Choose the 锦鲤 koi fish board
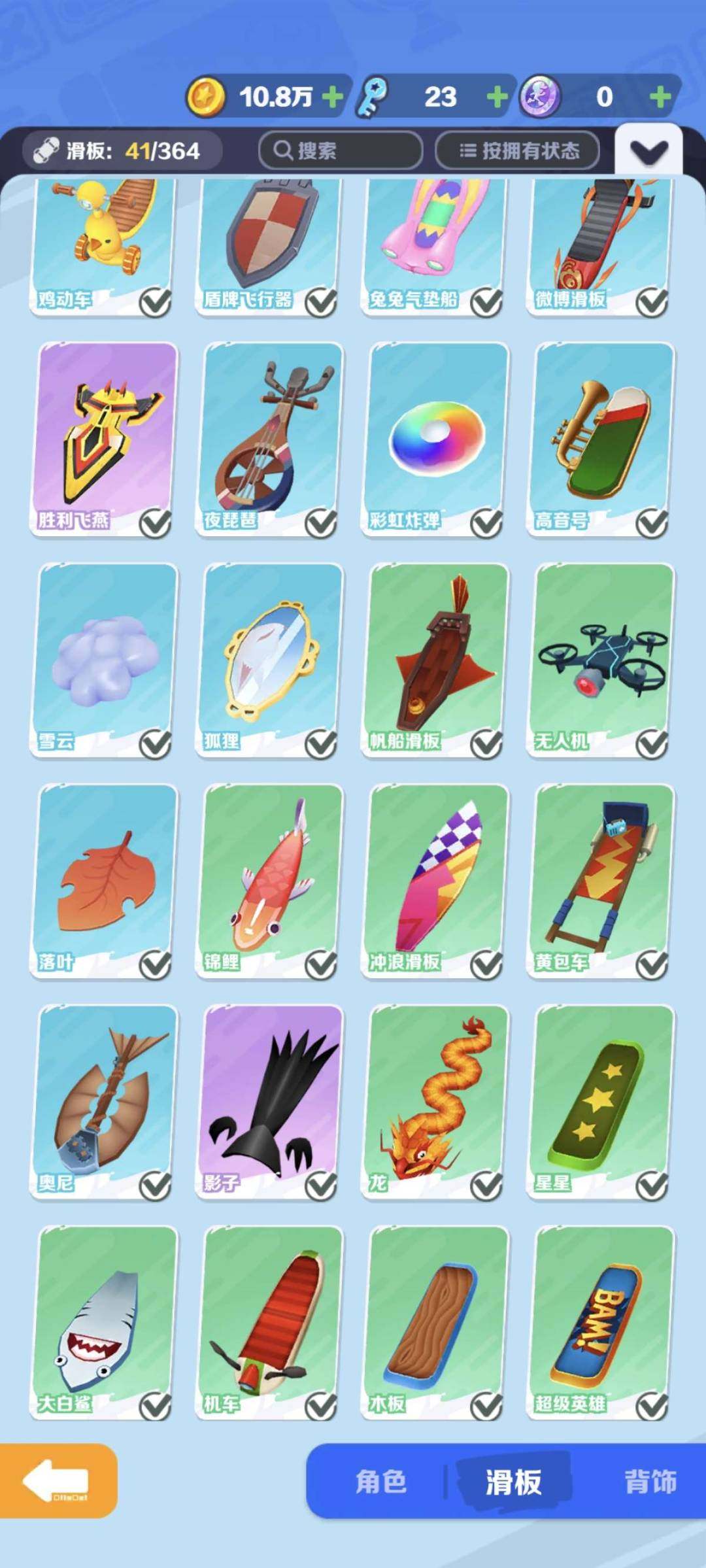The image size is (706, 1568). (x=270, y=880)
